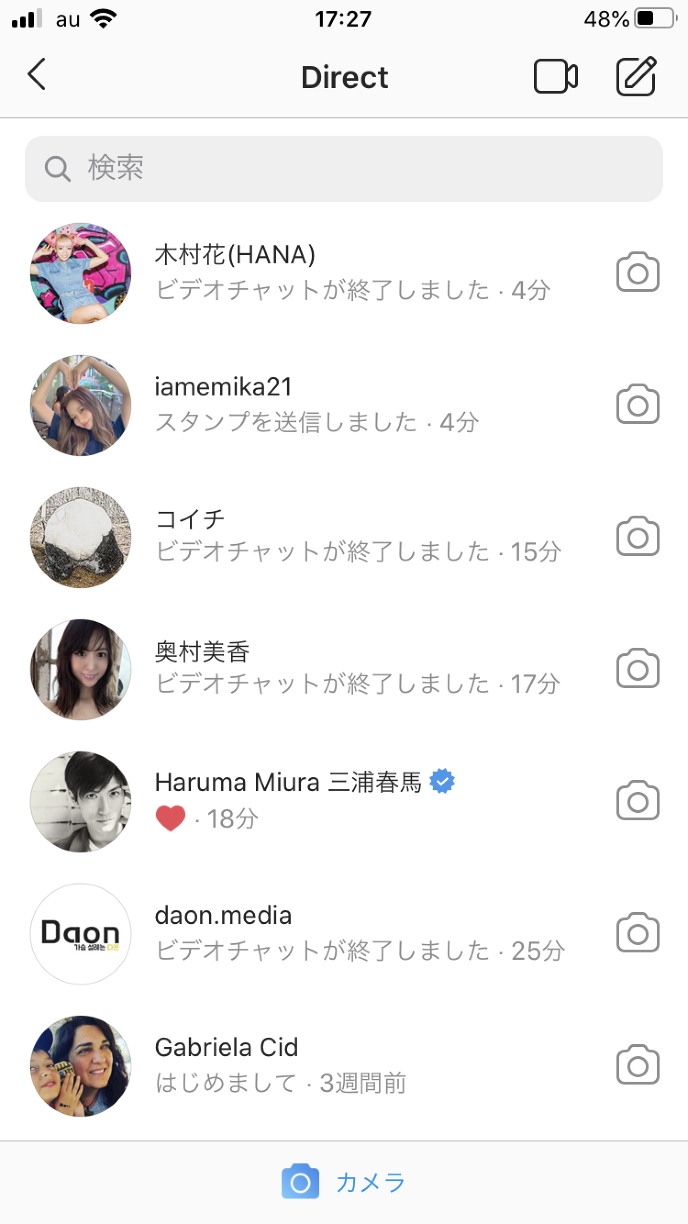Image resolution: width=688 pixels, height=1224 pixels.
Task: Compose a new direct message
Action: [636, 77]
